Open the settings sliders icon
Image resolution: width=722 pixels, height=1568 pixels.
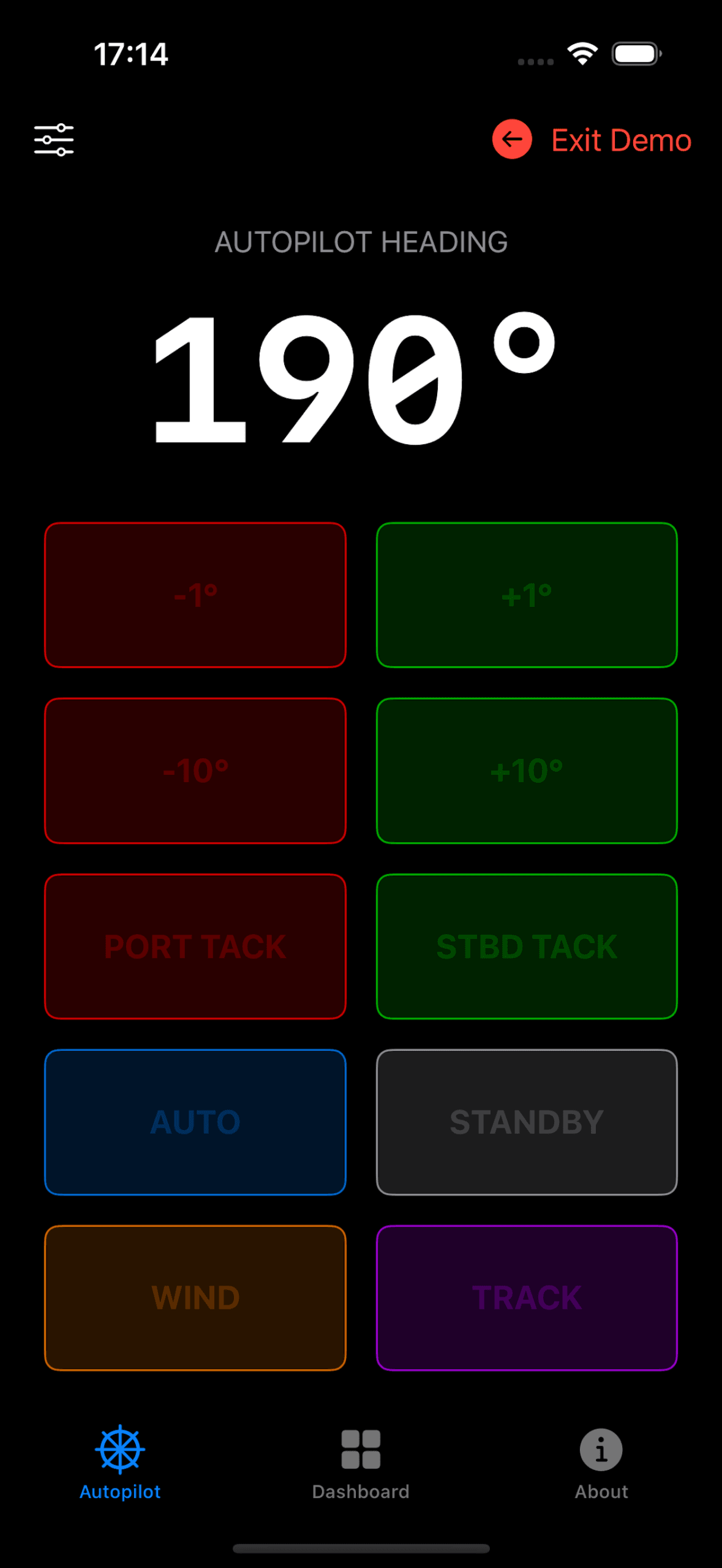54,140
